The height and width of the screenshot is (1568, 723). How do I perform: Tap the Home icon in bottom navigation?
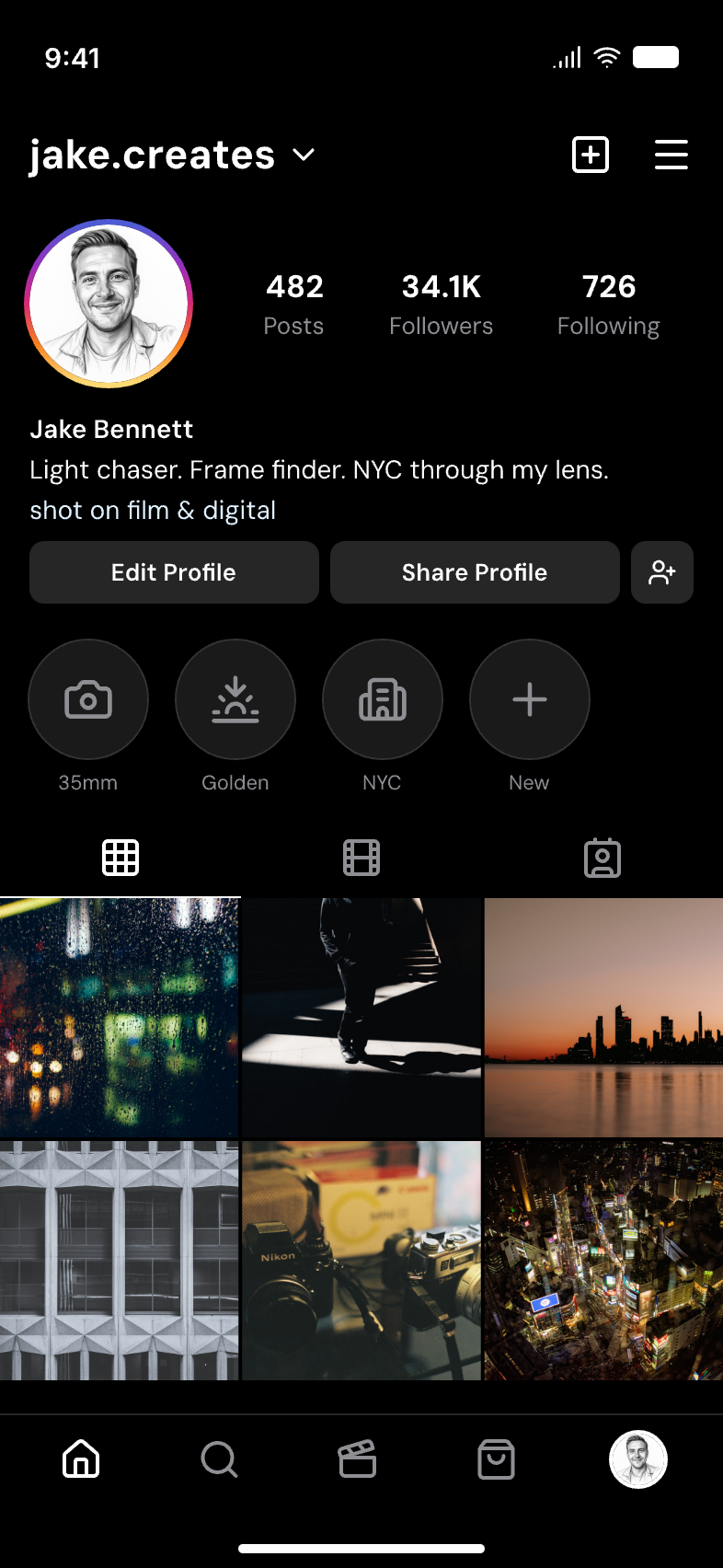pyautogui.click(x=80, y=1459)
